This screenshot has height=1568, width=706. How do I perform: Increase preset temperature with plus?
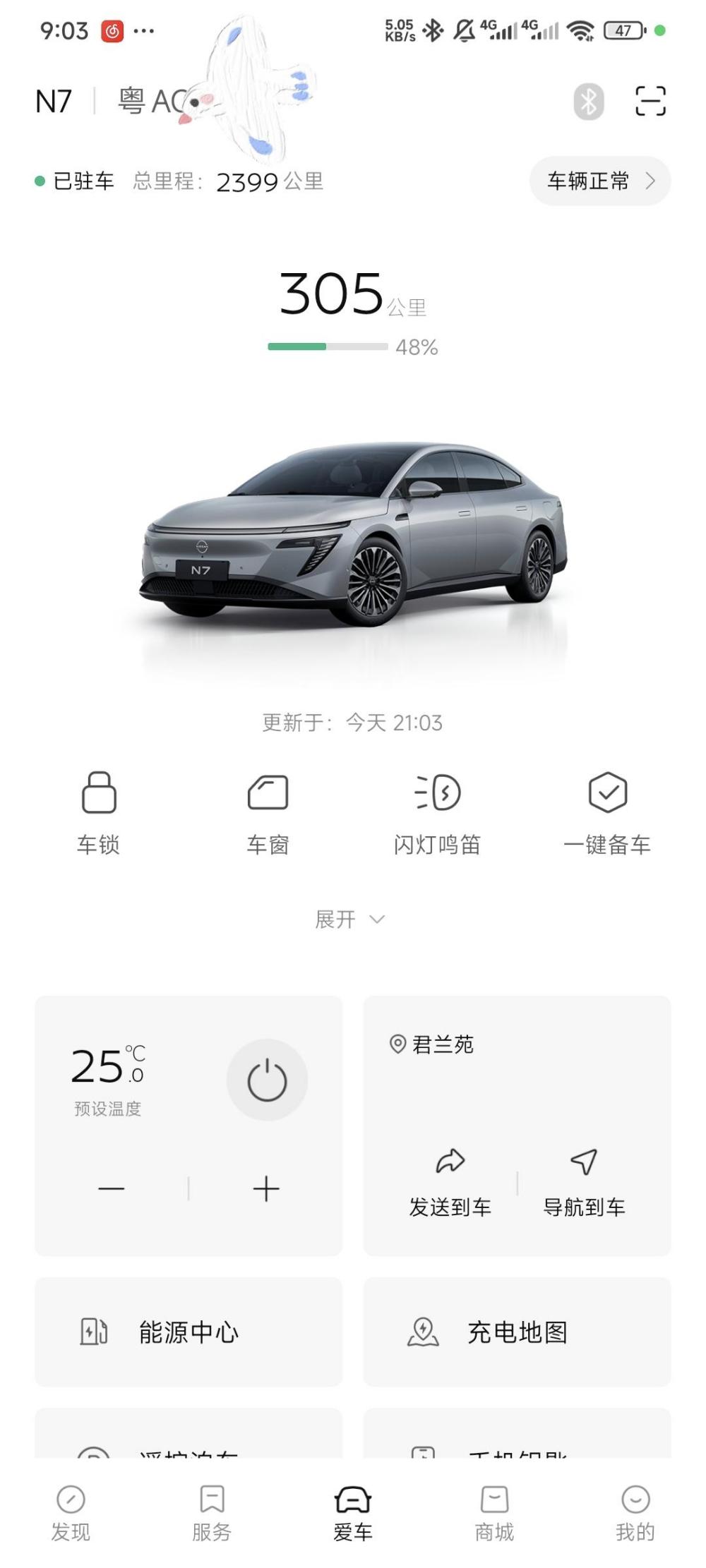click(x=266, y=1188)
